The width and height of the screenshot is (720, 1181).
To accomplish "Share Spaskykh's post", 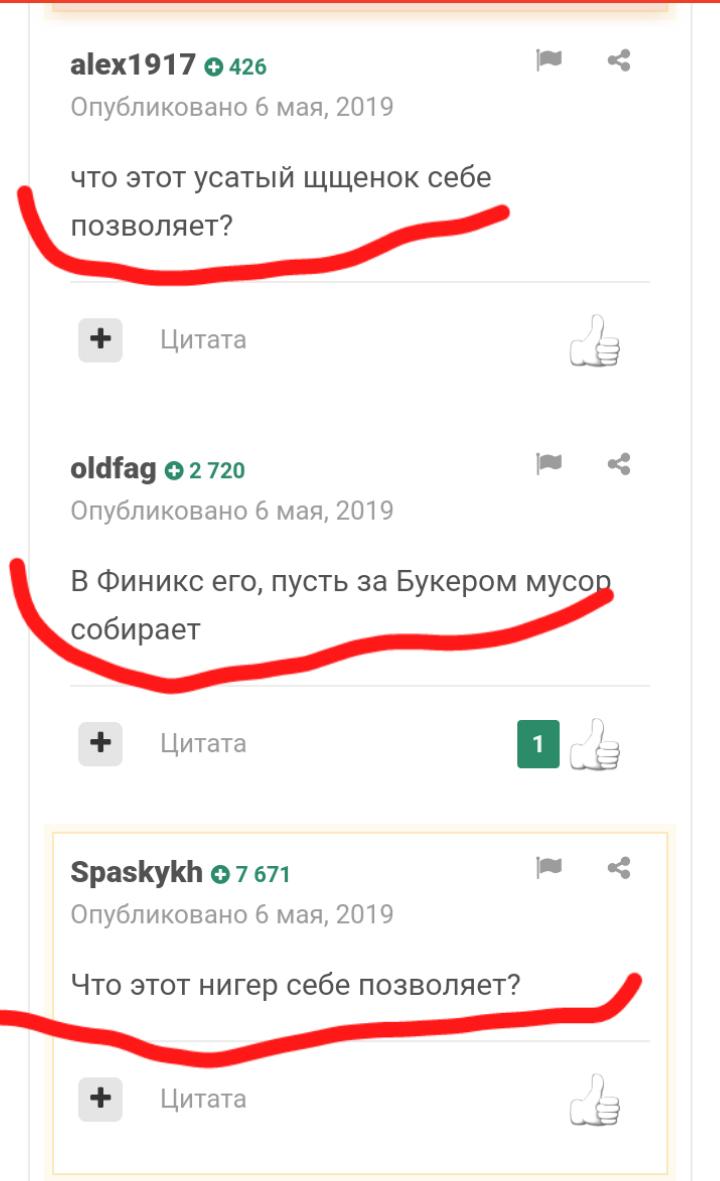I will (x=619, y=868).
